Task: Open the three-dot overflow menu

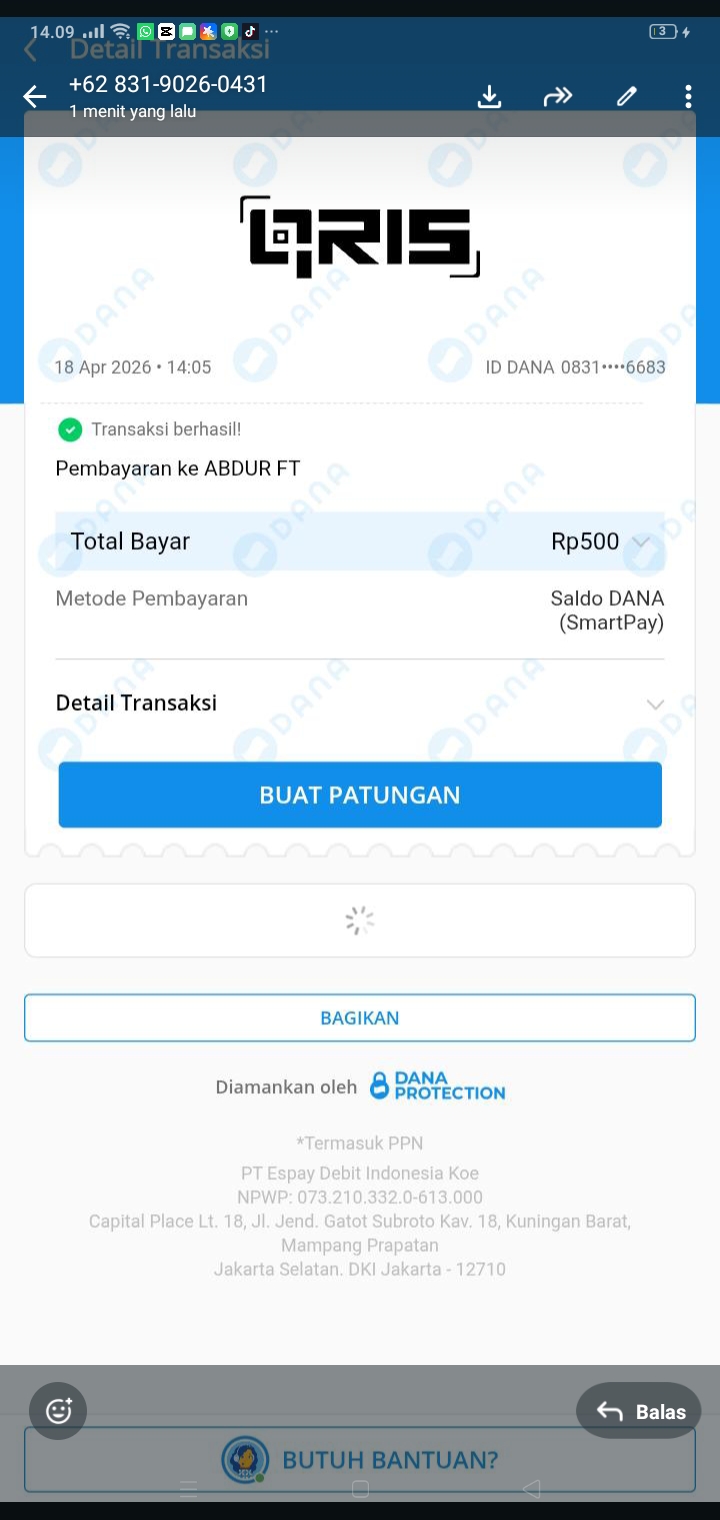Action: (x=688, y=96)
